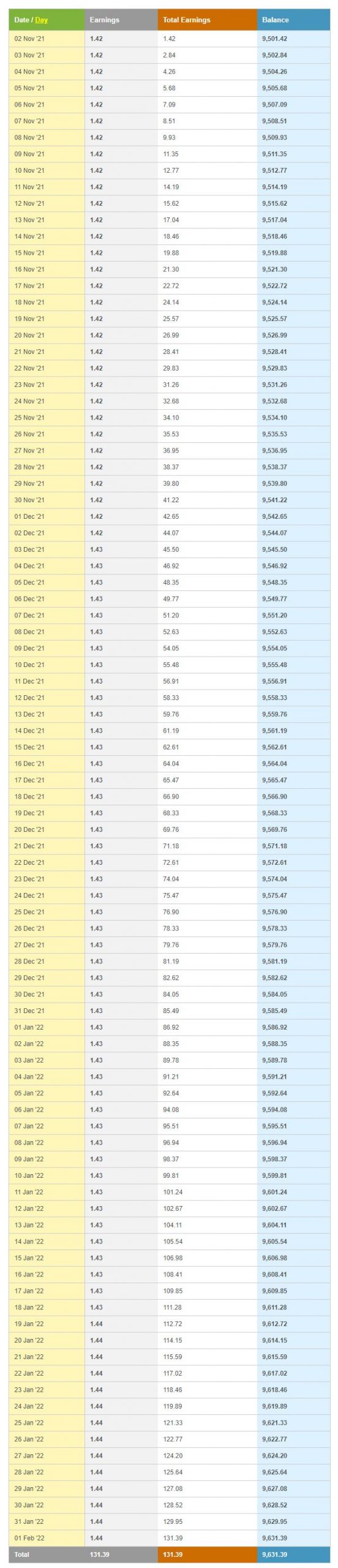Switch the Date column to Day view
338x1568 pixels.
tap(41, 20)
